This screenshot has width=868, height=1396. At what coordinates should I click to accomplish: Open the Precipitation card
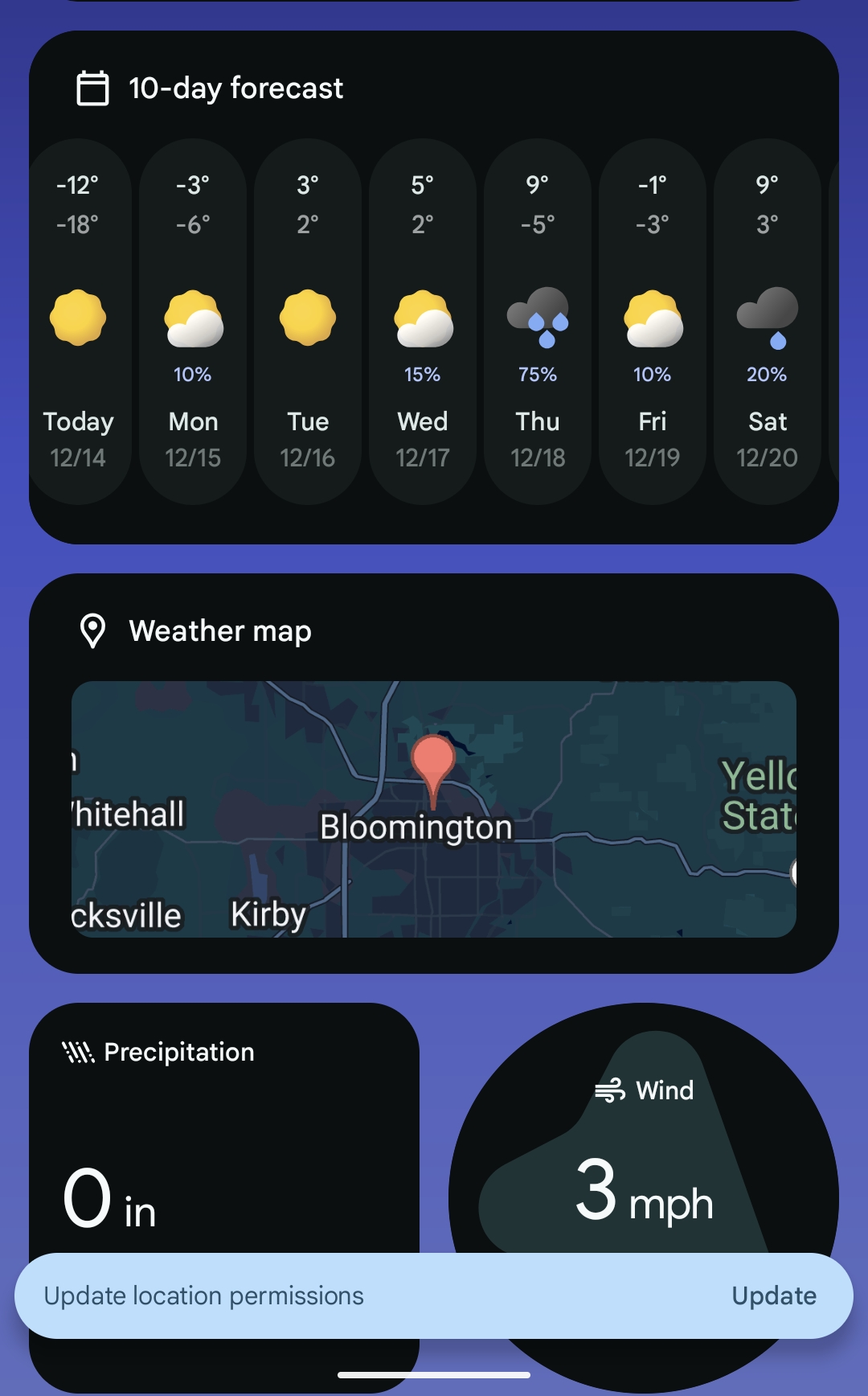pos(223,1142)
